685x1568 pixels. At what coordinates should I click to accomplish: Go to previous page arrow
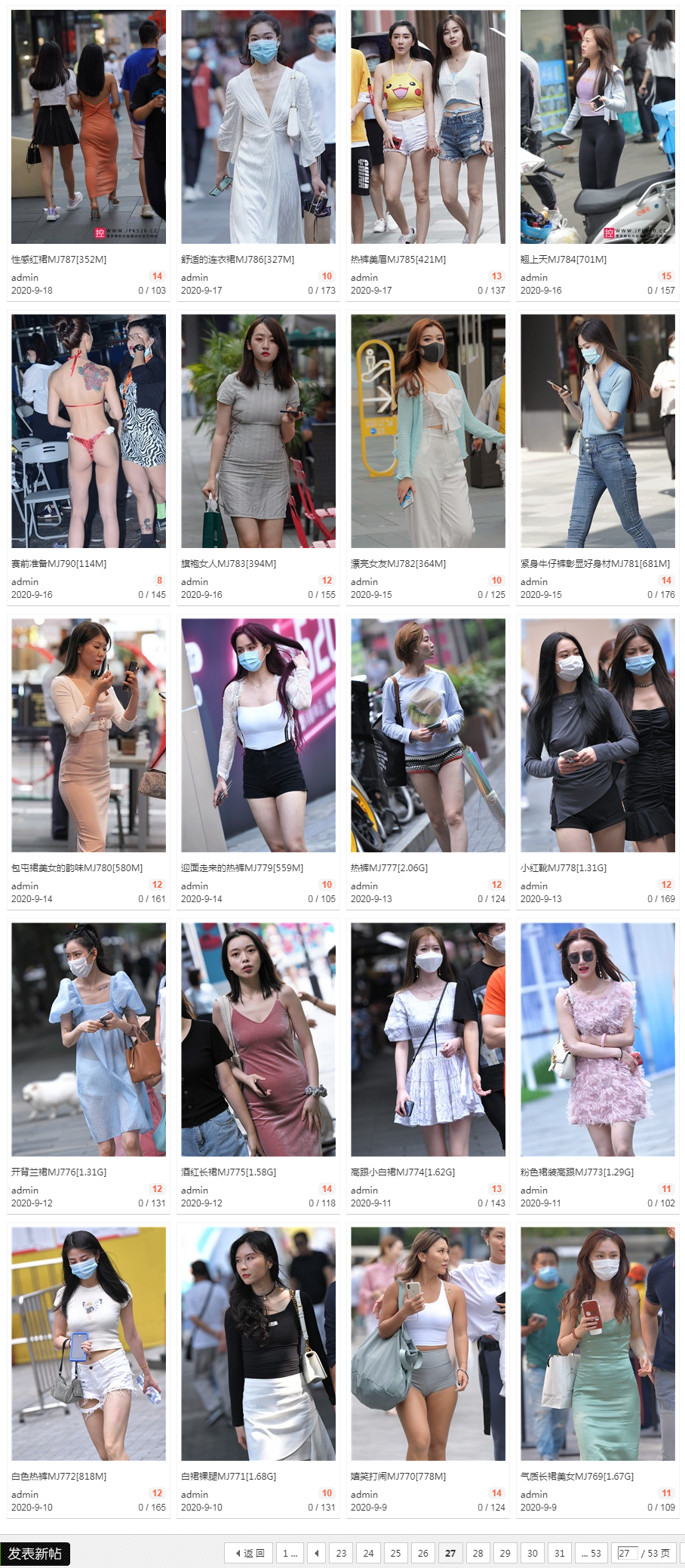(x=317, y=1553)
